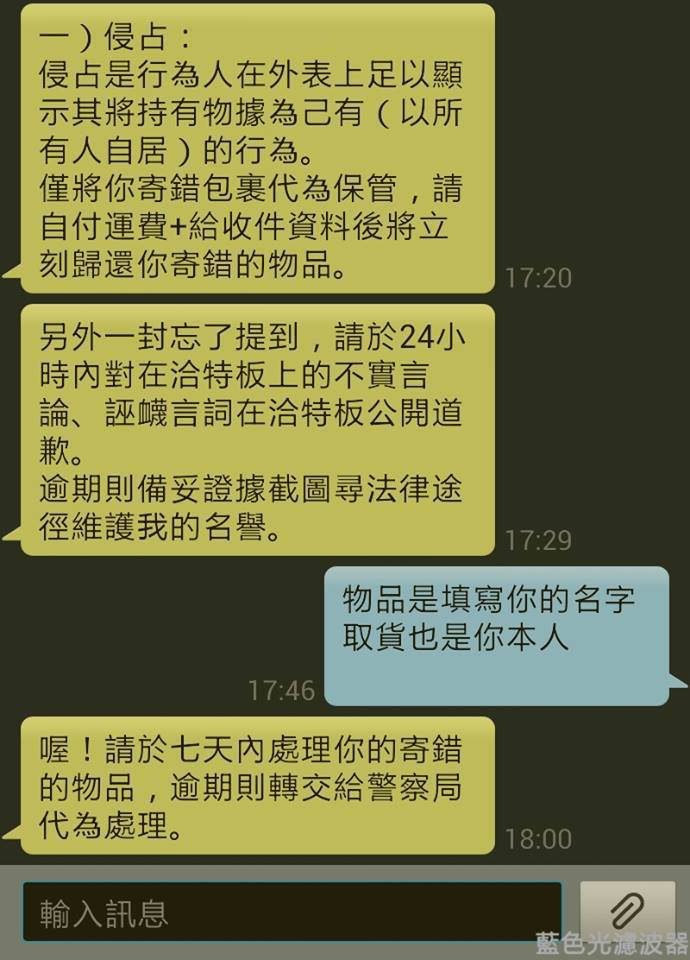Open the paperclip attachment button
The image size is (690, 960).
click(x=627, y=909)
